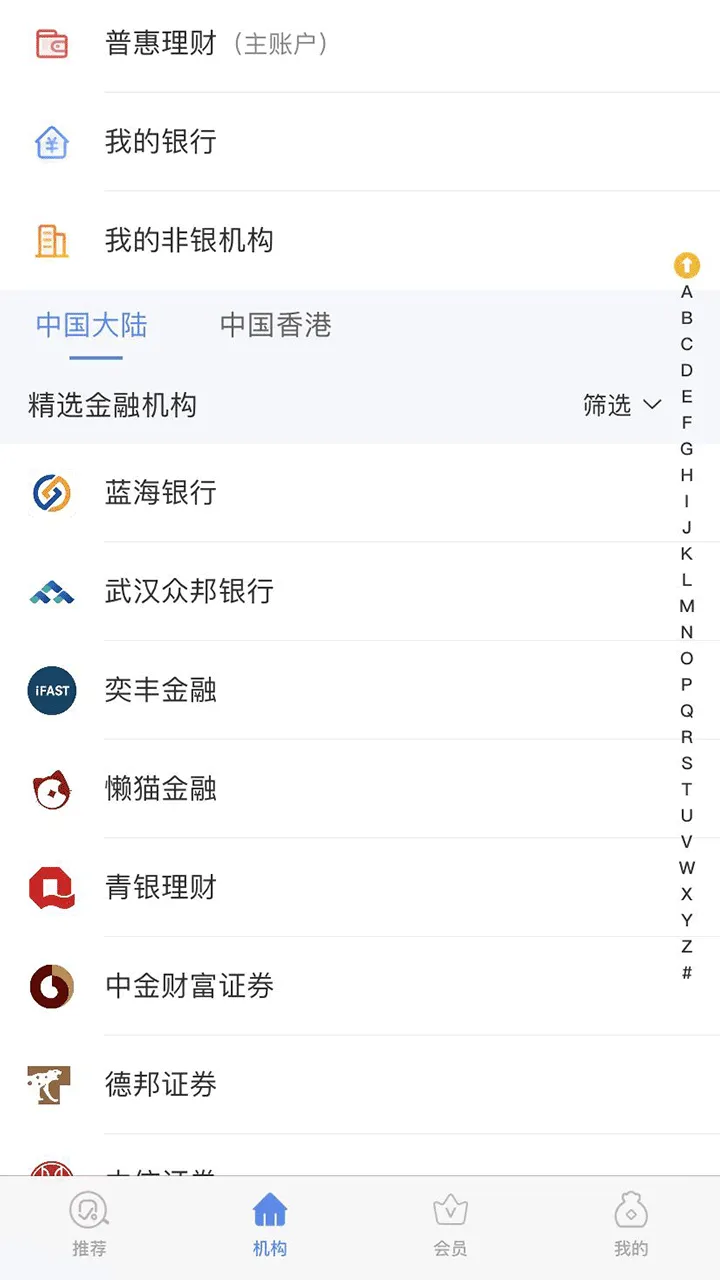720x1280 pixels.
Task: Select the 蓝海银行 bank logo
Action: (x=51, y=492)
